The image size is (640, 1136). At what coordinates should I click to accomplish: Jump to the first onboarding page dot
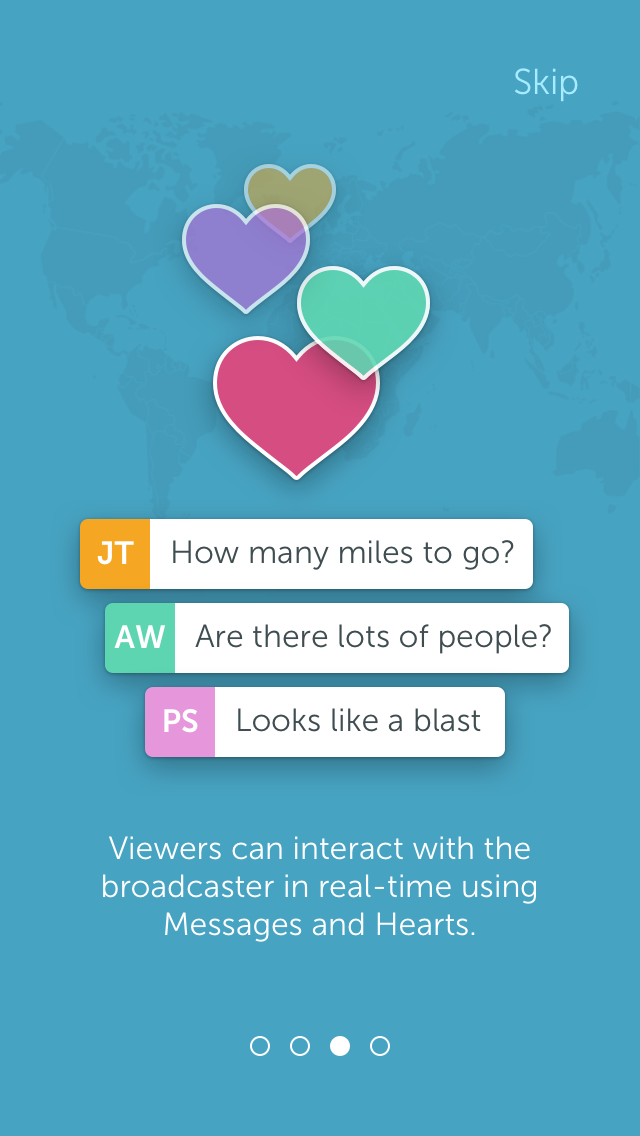[x=260, y=1046]
